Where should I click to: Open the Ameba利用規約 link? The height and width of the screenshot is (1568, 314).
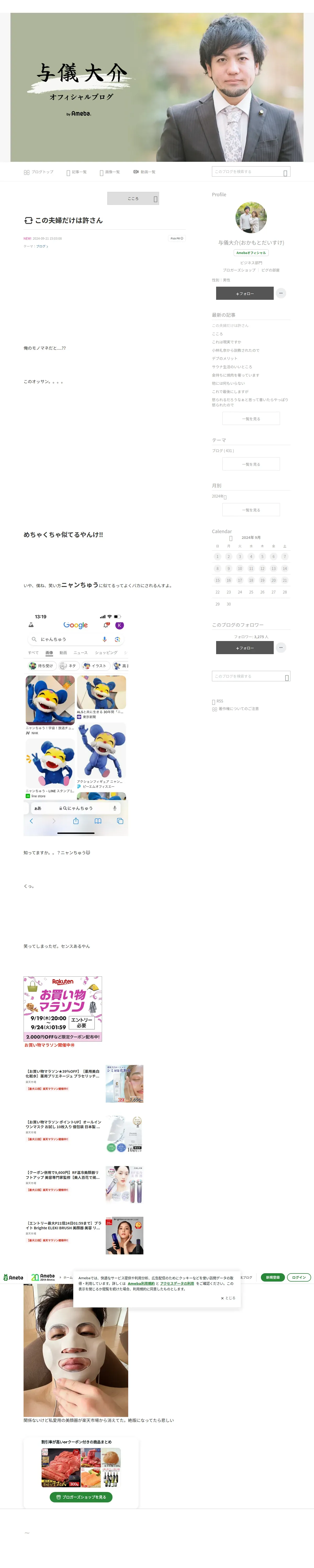point(141,1283)
